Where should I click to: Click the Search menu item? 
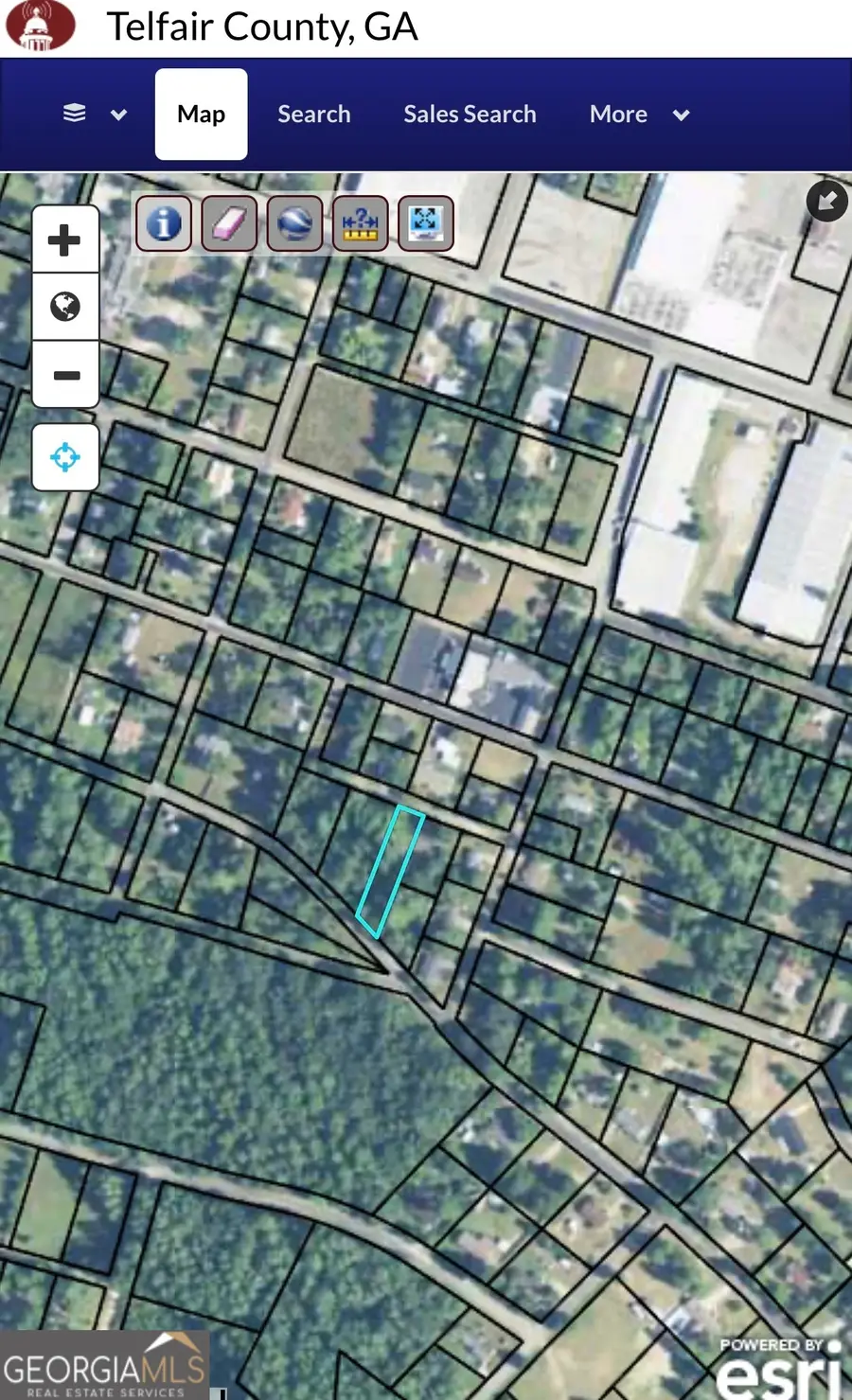tap(313, 114)
